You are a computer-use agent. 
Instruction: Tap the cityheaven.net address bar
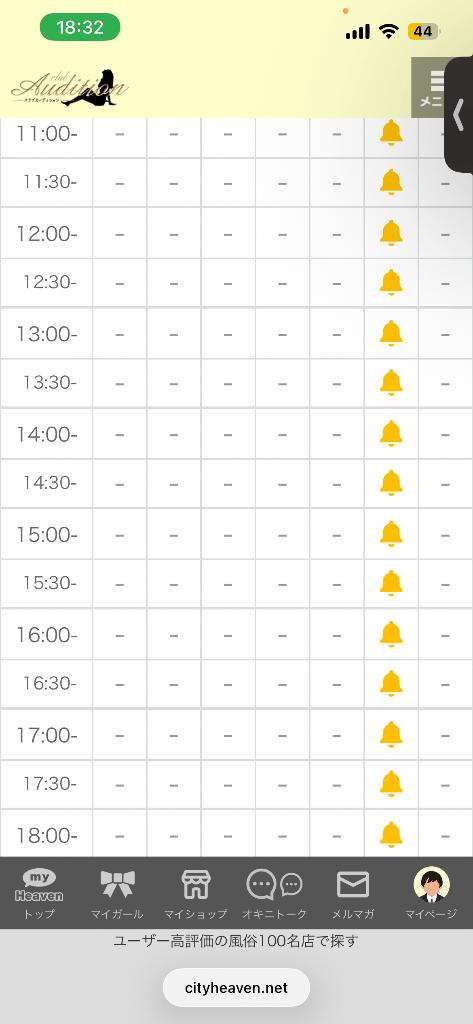point(236,987)
